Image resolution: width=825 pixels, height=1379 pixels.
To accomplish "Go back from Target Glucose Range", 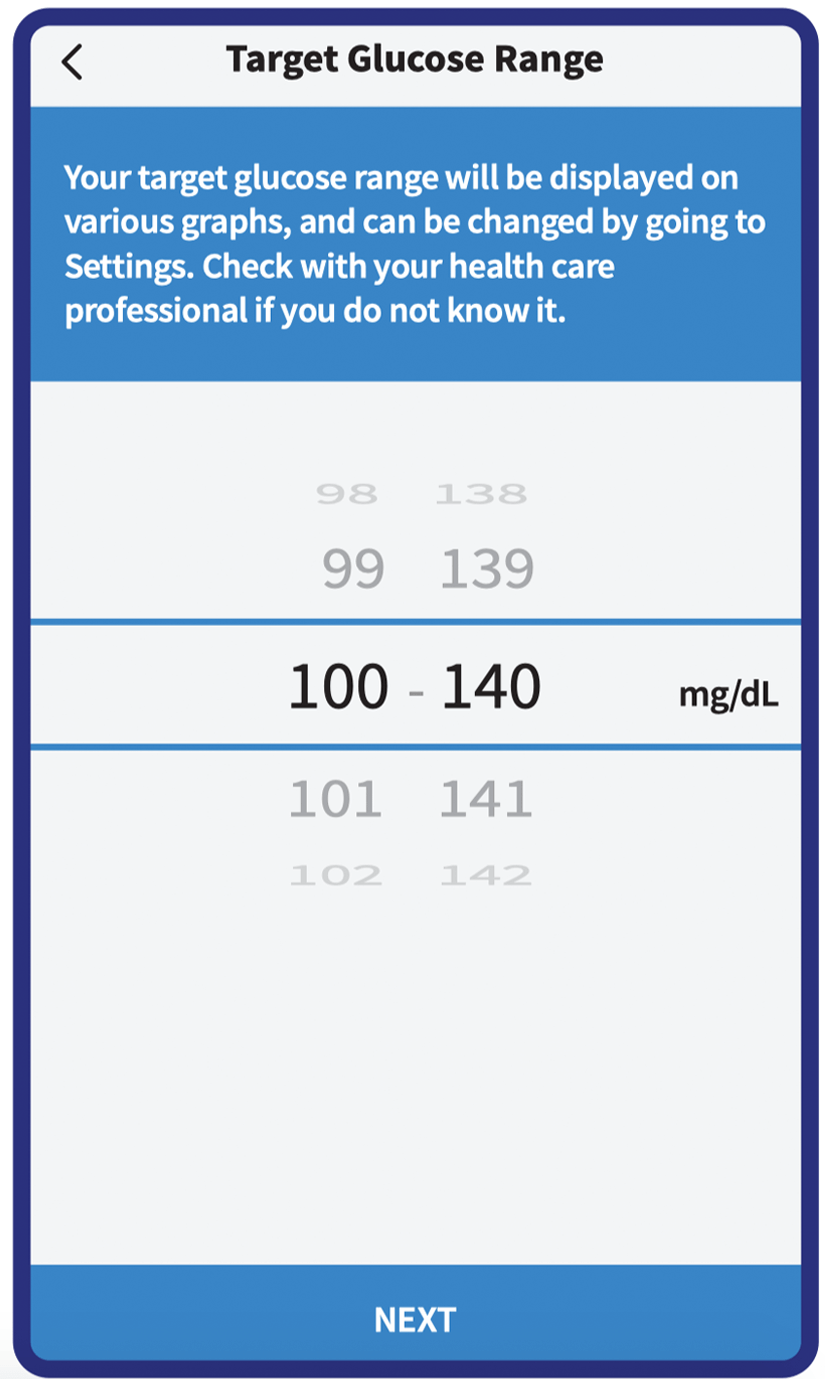I will 72,61.
